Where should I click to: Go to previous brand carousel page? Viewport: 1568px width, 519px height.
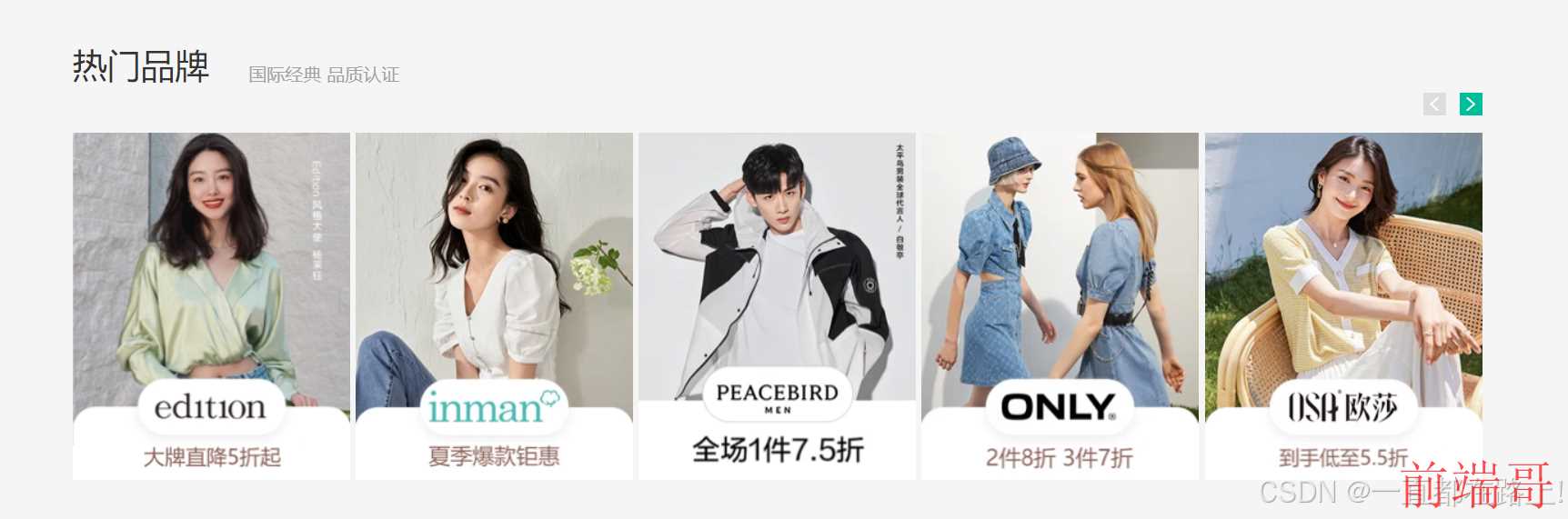(x=1434, y=105)
